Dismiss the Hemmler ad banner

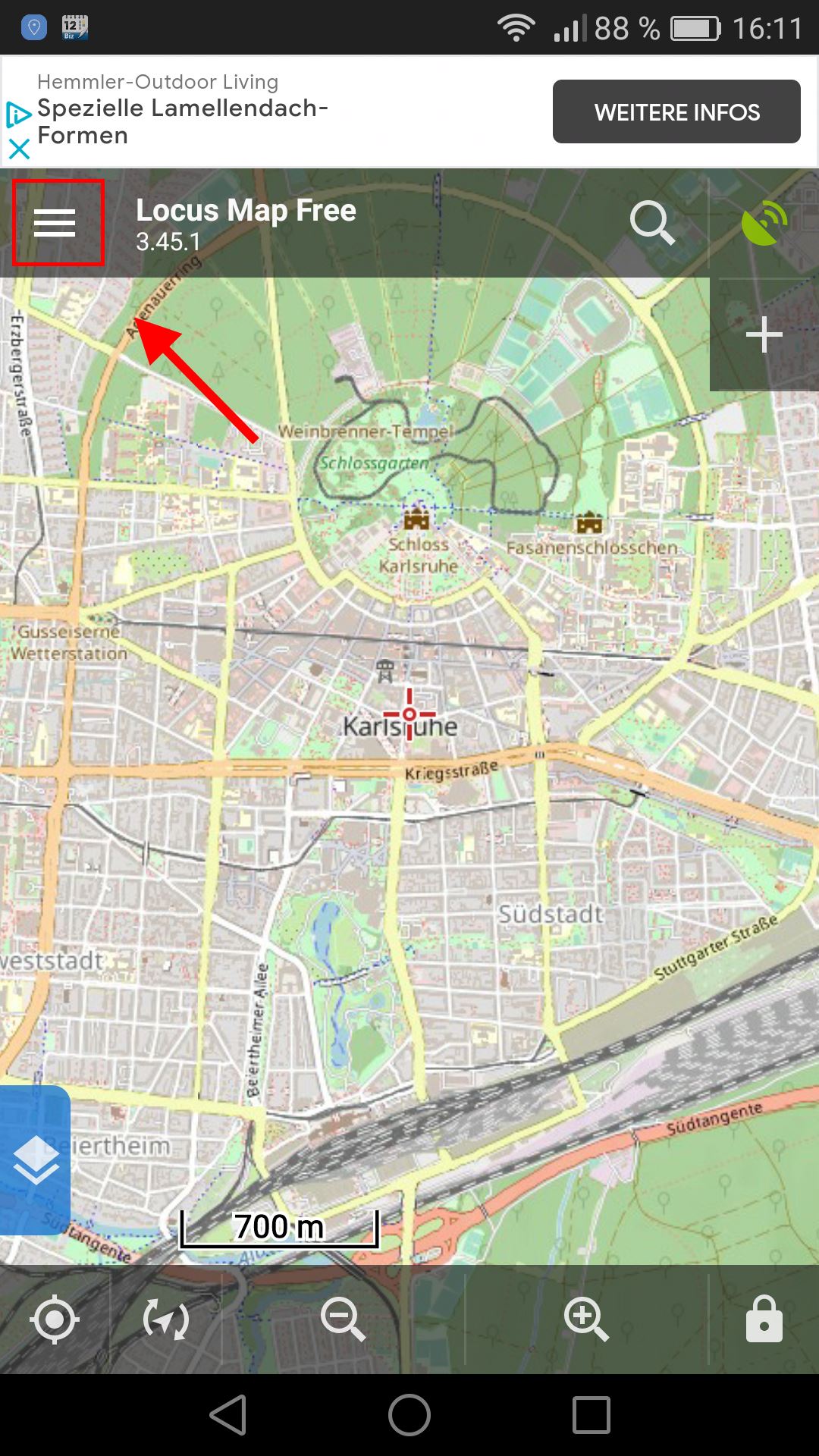[19, 149]
